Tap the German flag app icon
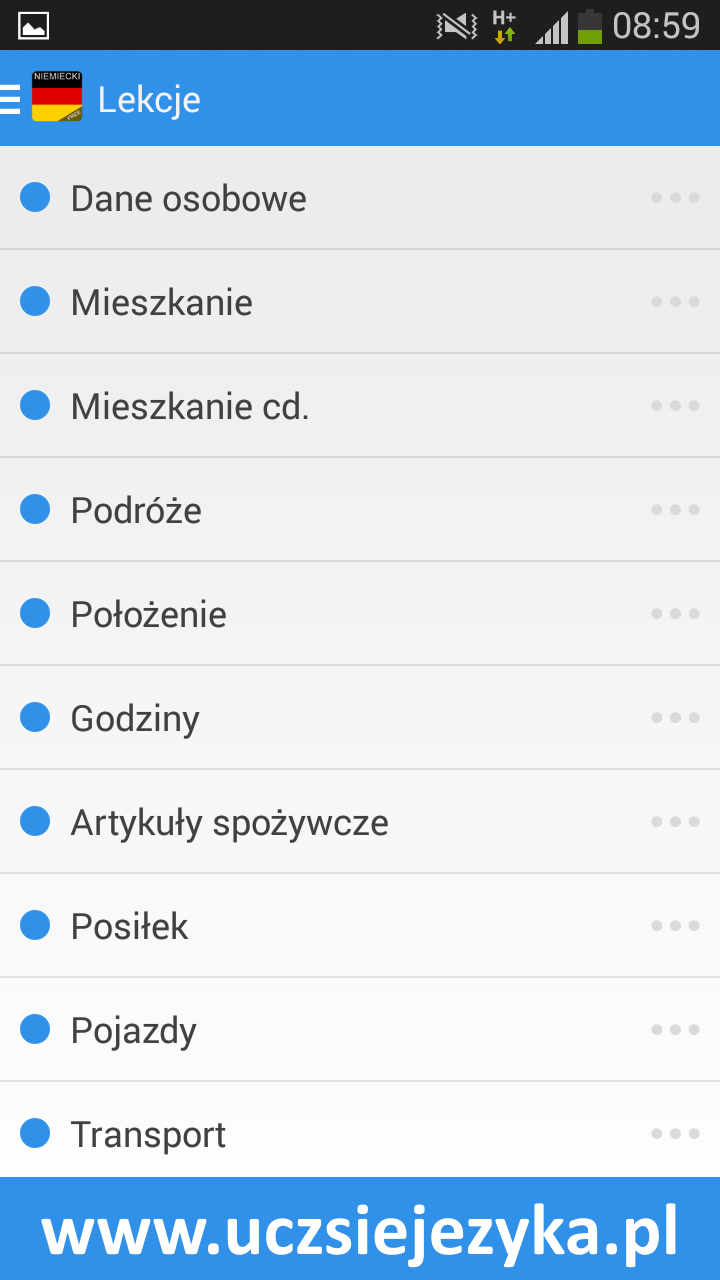 [57, 97]
